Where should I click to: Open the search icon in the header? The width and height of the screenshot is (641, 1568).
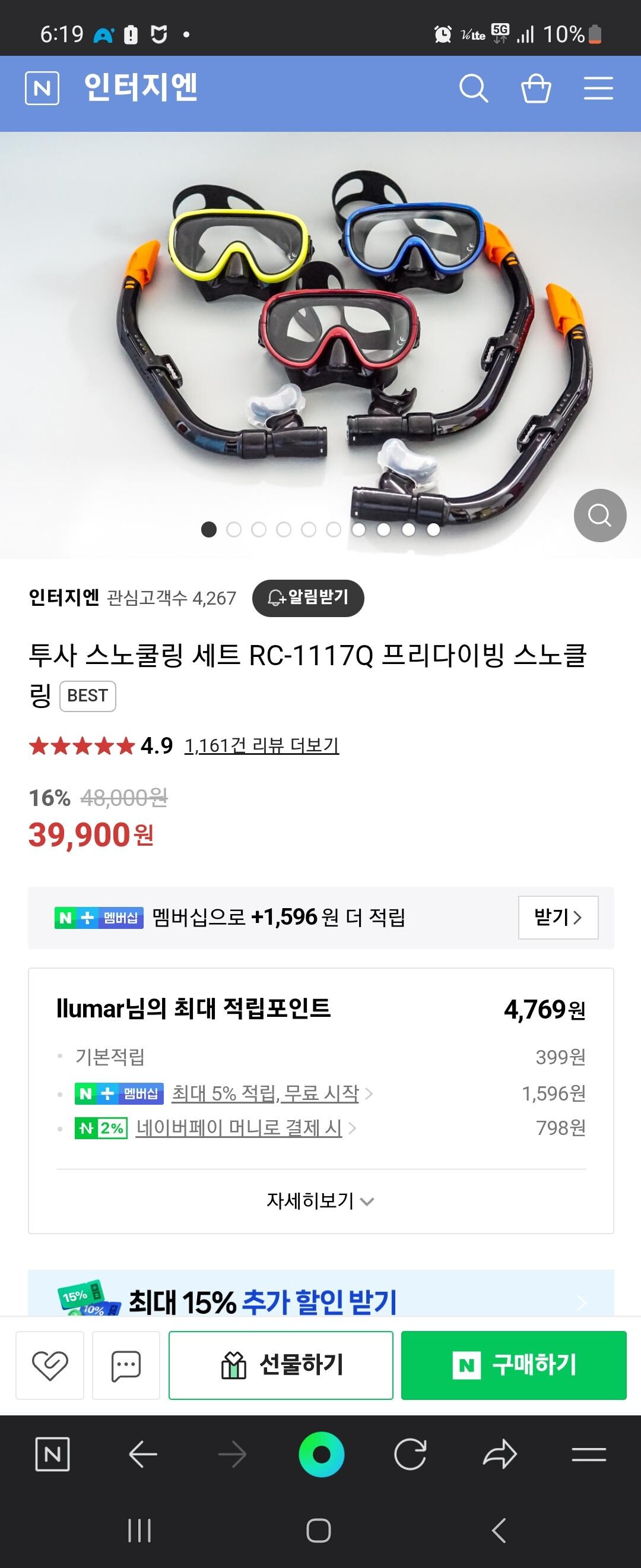tap(473, 89)
